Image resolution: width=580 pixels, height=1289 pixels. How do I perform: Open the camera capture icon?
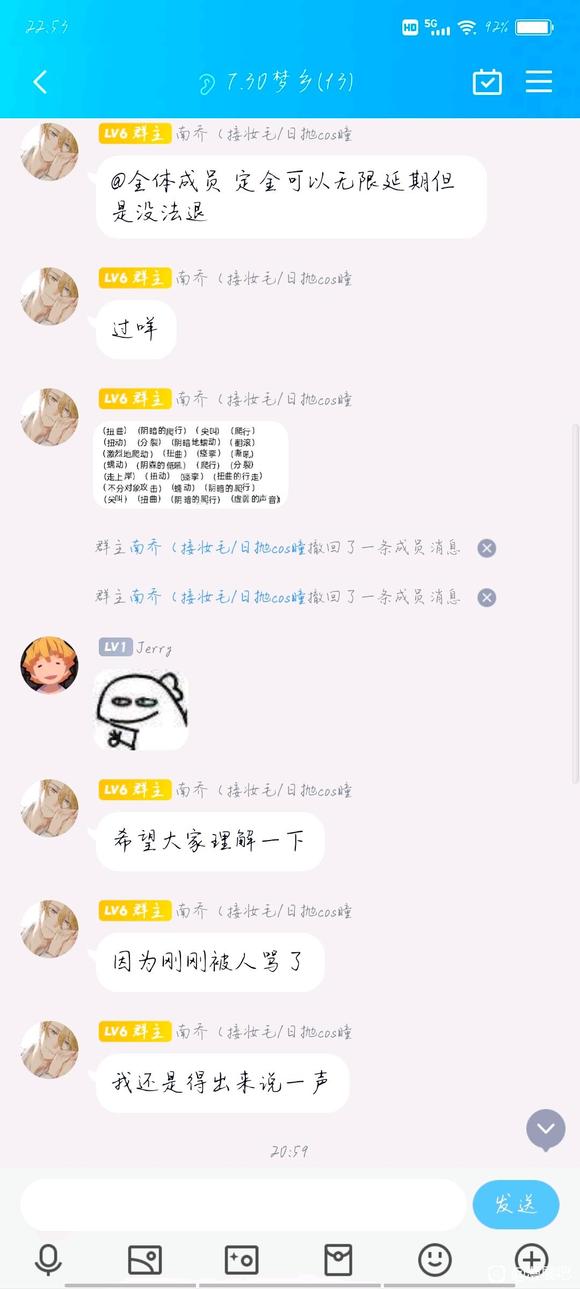coord(241,1260)
